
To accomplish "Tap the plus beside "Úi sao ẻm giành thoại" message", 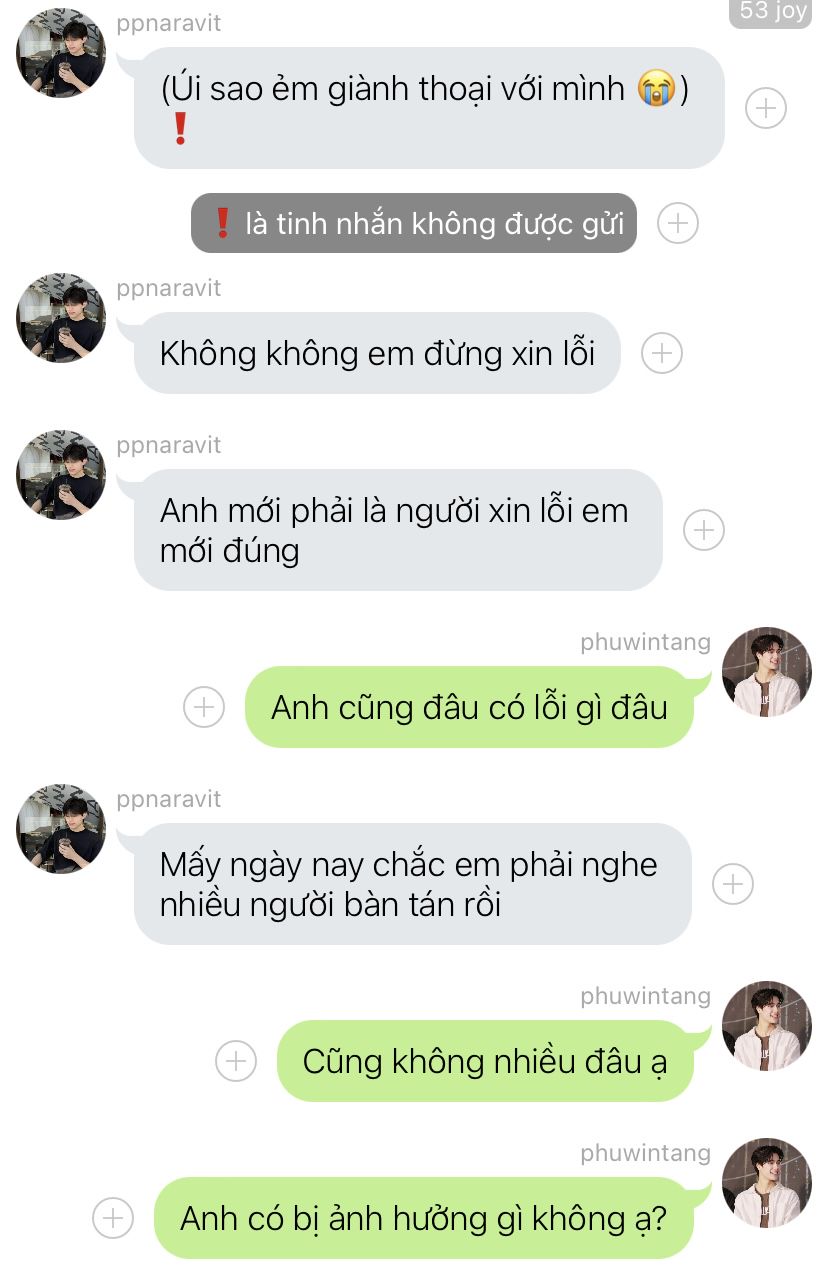I will 766,108.
